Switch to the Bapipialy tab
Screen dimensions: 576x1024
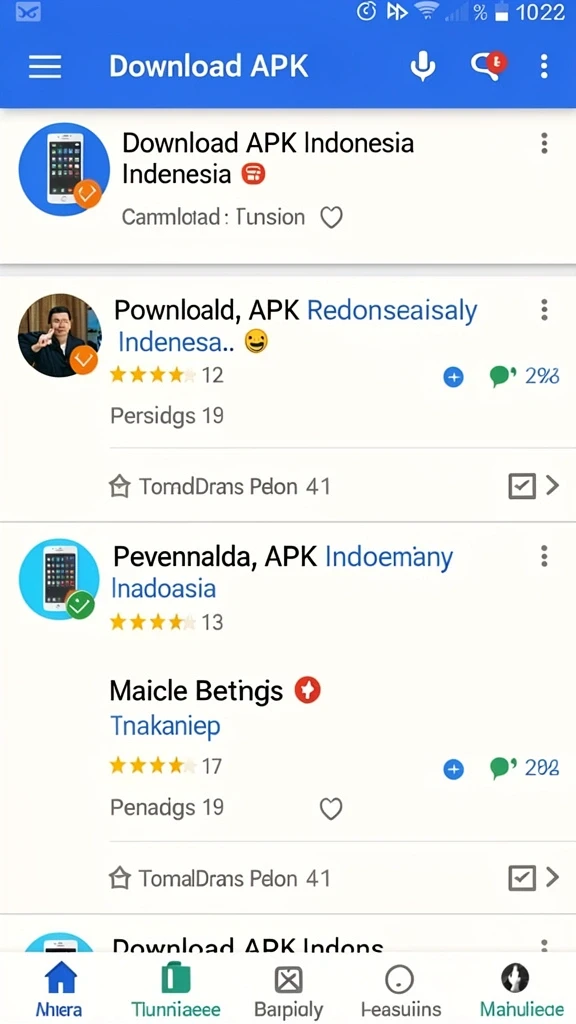point(288,990)
